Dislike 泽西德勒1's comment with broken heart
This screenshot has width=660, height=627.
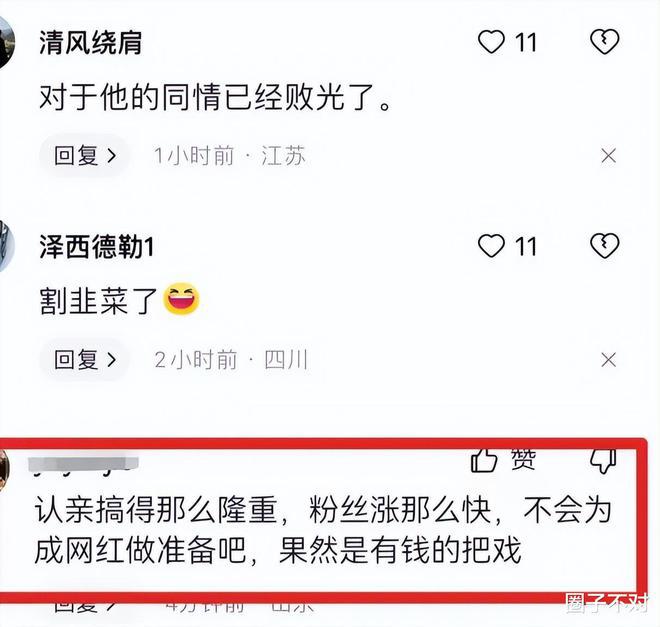(605, 246)
